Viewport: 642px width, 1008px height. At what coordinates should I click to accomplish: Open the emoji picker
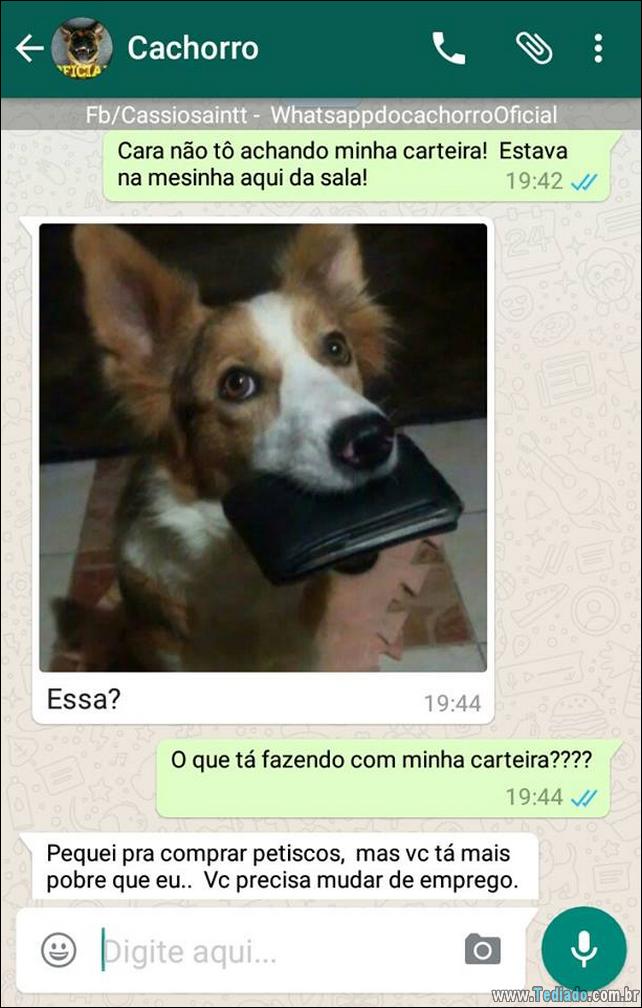click(59, 950)
